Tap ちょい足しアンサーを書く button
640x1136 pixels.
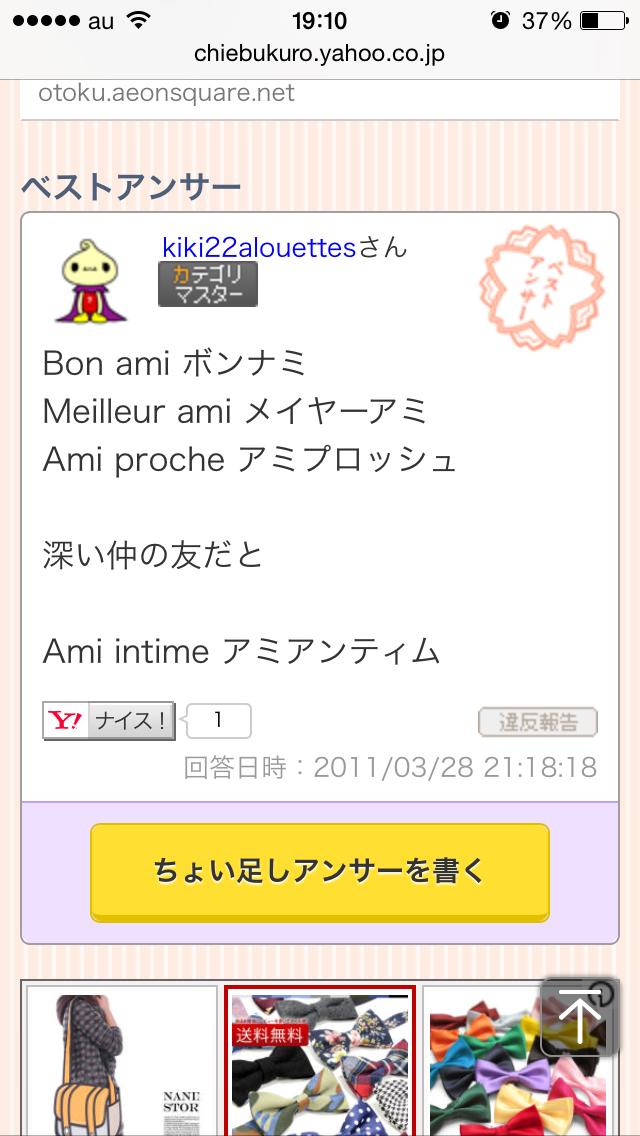319,870
